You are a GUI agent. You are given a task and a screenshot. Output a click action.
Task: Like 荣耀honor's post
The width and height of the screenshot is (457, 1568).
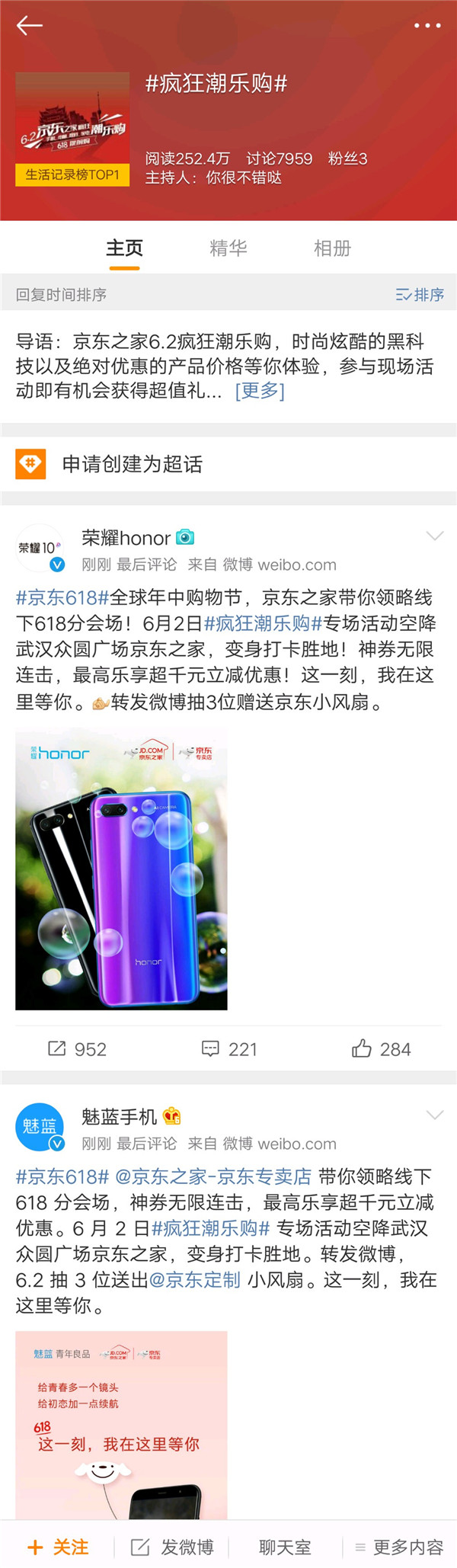tap(381, 1049)
